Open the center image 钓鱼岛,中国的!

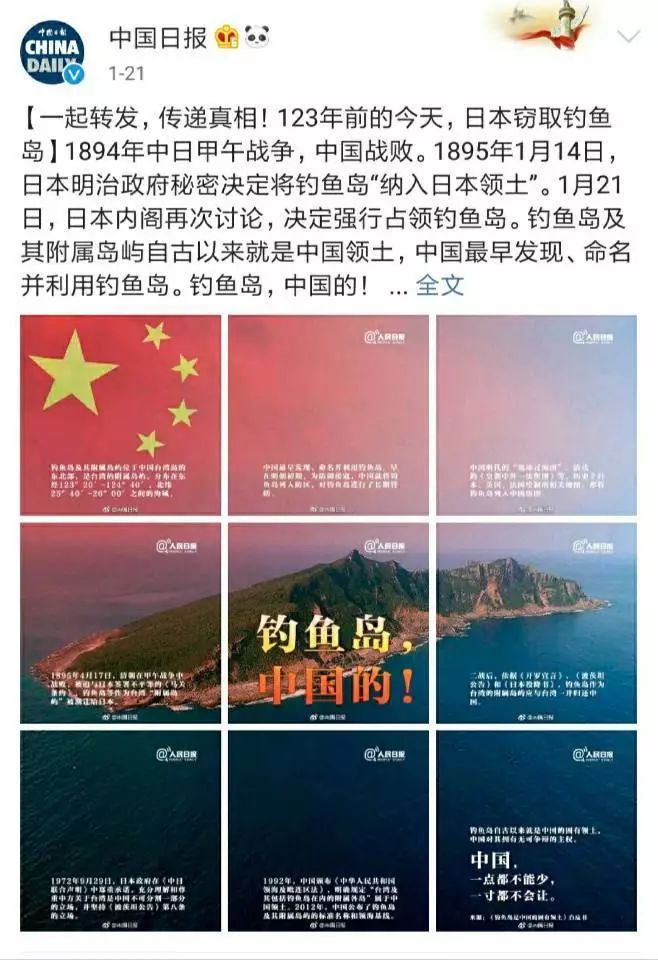click(328, 622)
